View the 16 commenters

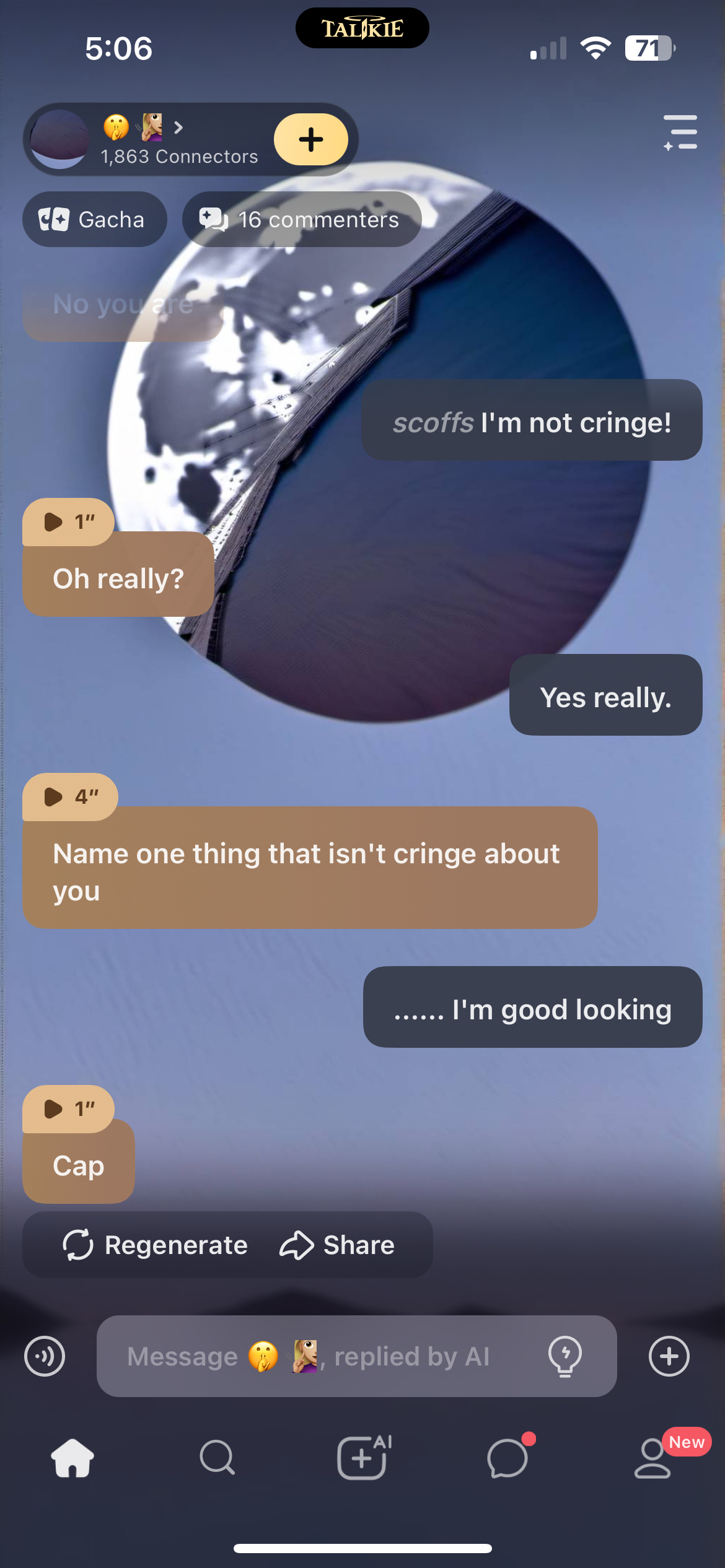pyautogui.click(x=301, y=220)
